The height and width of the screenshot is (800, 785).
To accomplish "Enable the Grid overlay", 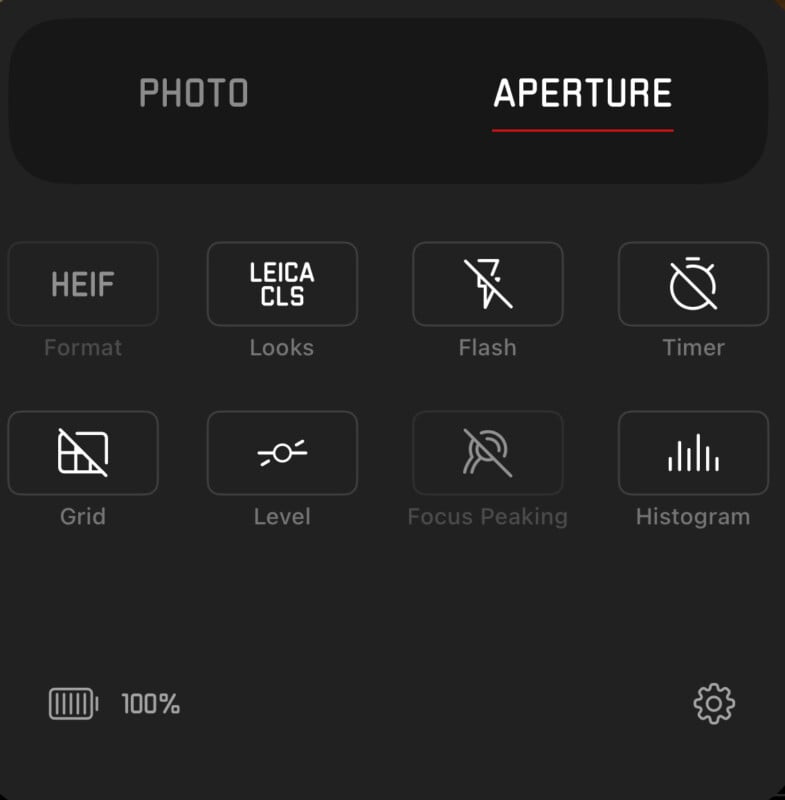I will pyautogui.click(x=83, y=454).
